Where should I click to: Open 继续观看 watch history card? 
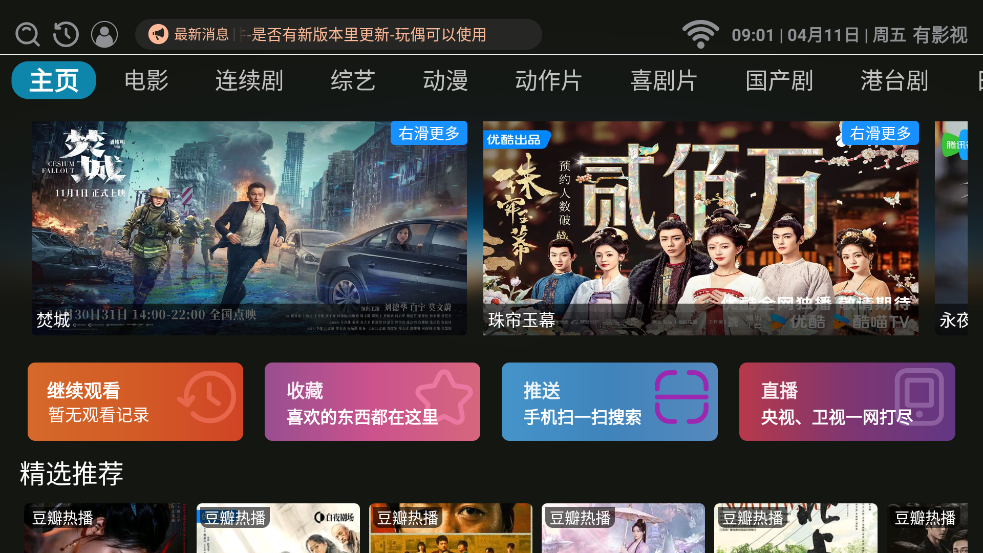click(x=135, y=401)
